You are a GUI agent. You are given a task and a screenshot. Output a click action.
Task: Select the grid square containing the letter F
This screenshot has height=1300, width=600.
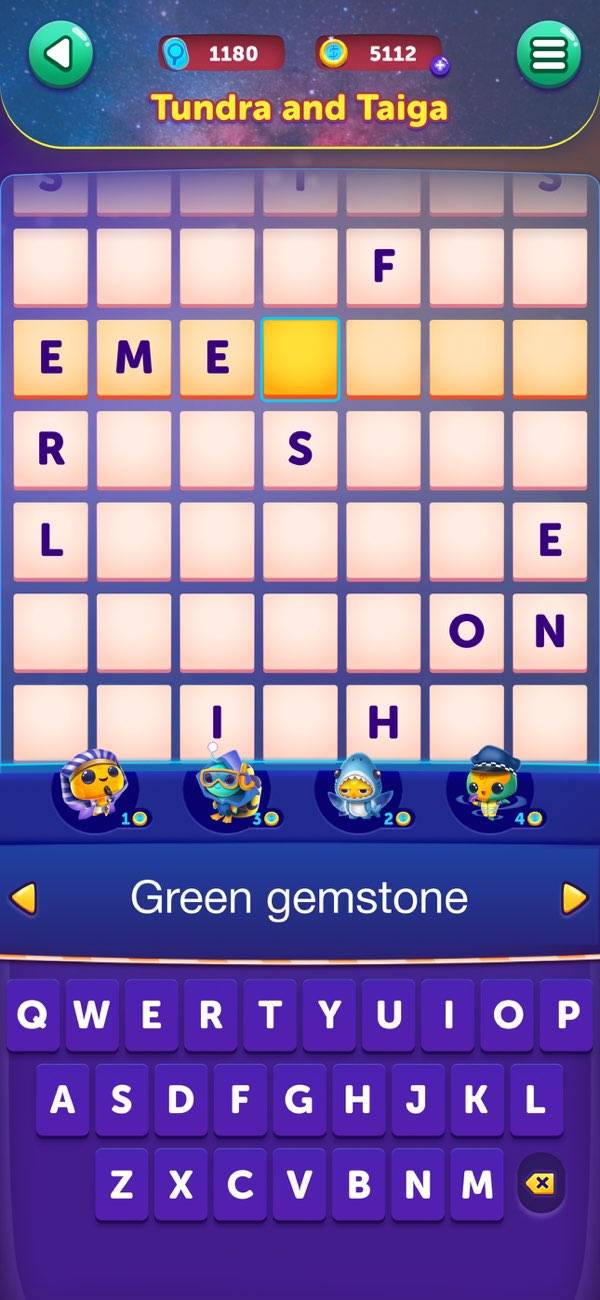pyautogui.click(x=383, y=266)
